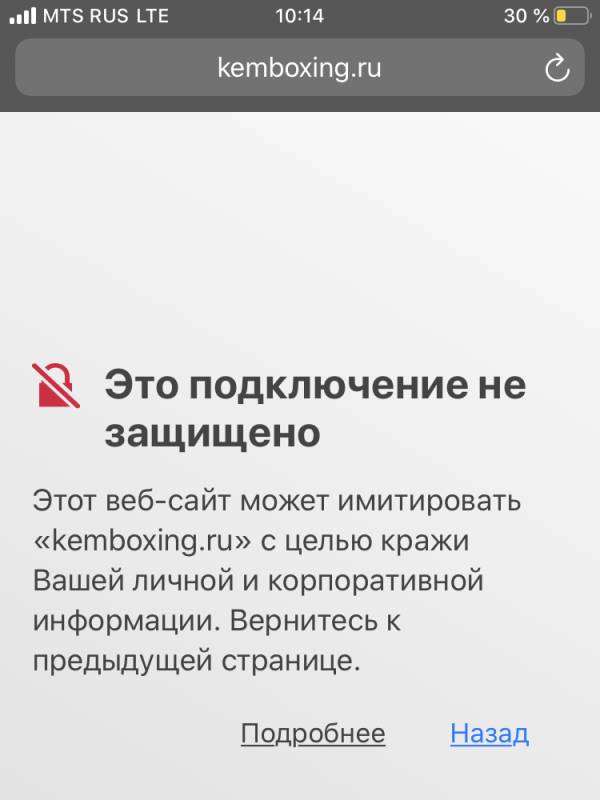Image resolution: width=600 pixels, height=800 pixels.
Task: Open the Подробнее details link
Action: [x=313, y=734]
